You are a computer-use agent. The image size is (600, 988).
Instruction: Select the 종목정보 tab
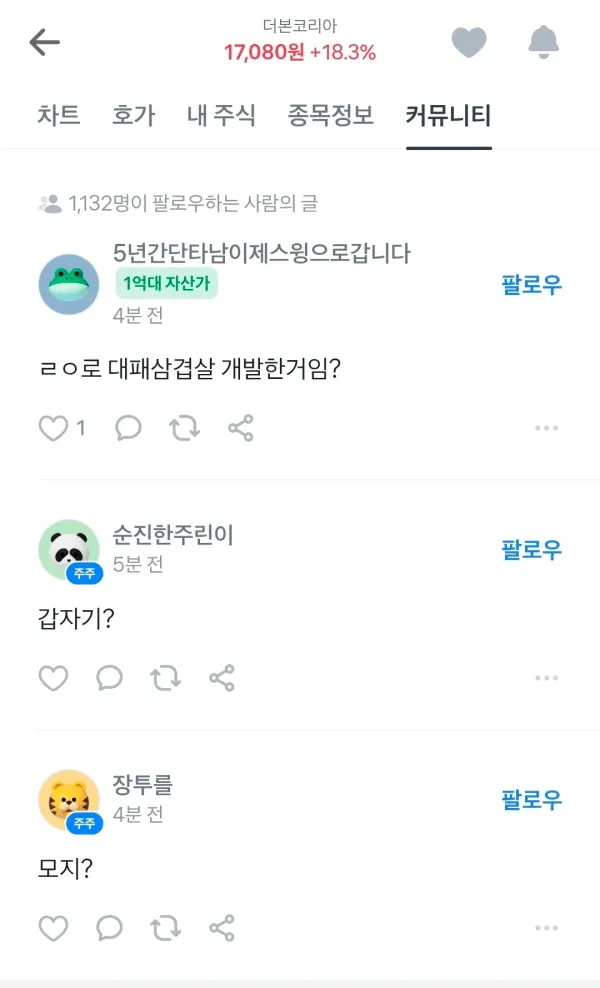pos(331,115)
